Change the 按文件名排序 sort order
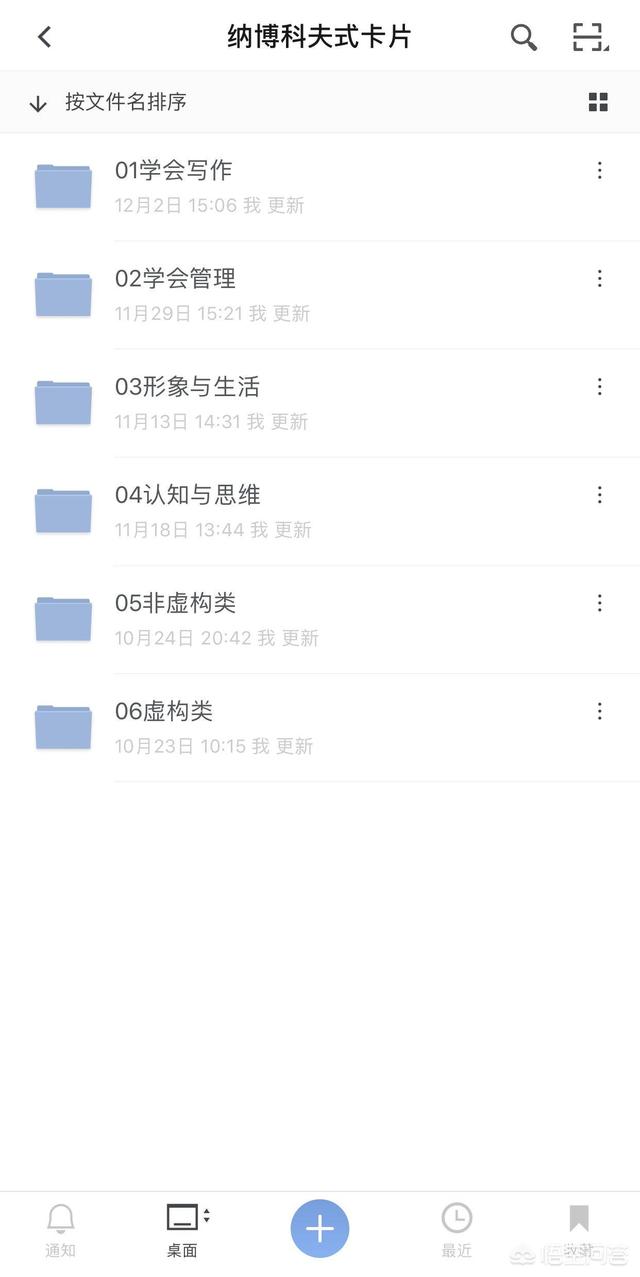 [110, 102]
